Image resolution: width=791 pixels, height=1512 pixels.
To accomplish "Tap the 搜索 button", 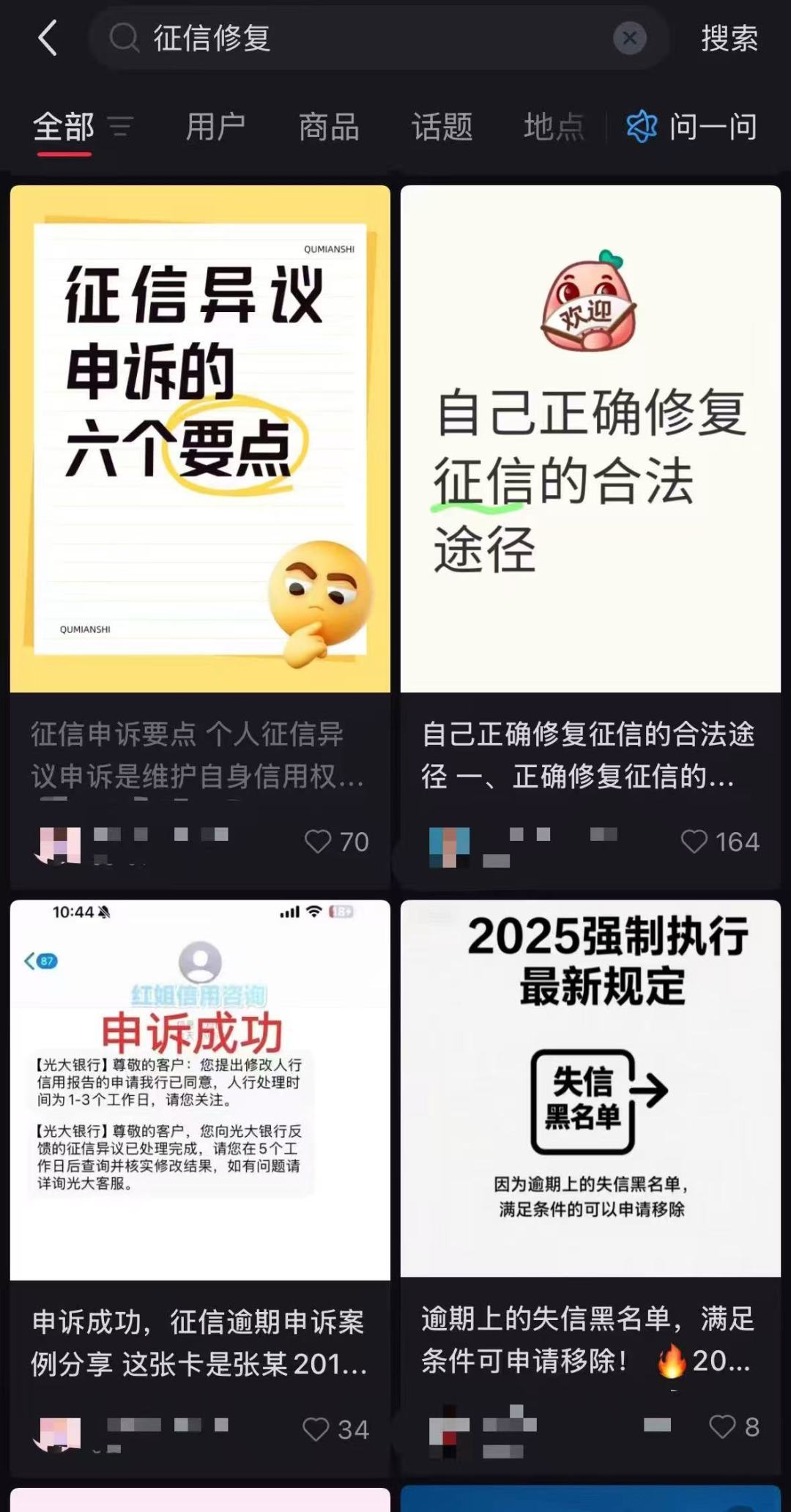I will tap(729, 38).
